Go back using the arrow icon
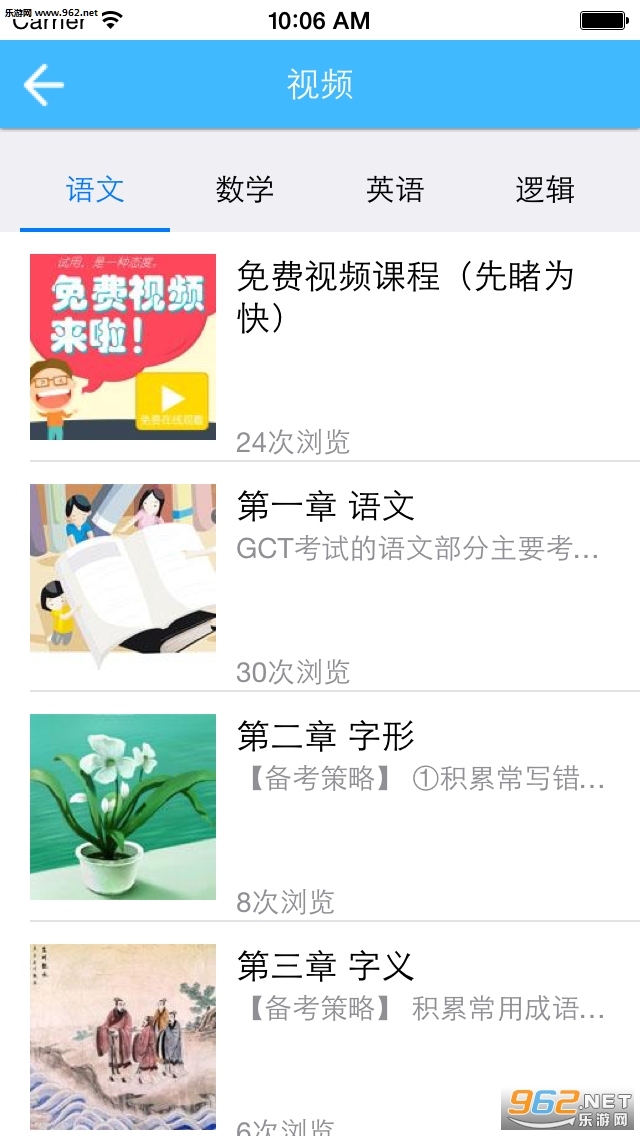The image size is (640, 1136). point(44,85)
